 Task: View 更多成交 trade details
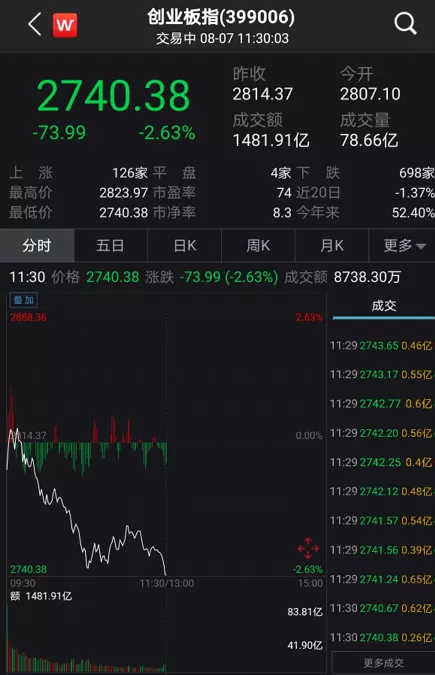point(383,663)
